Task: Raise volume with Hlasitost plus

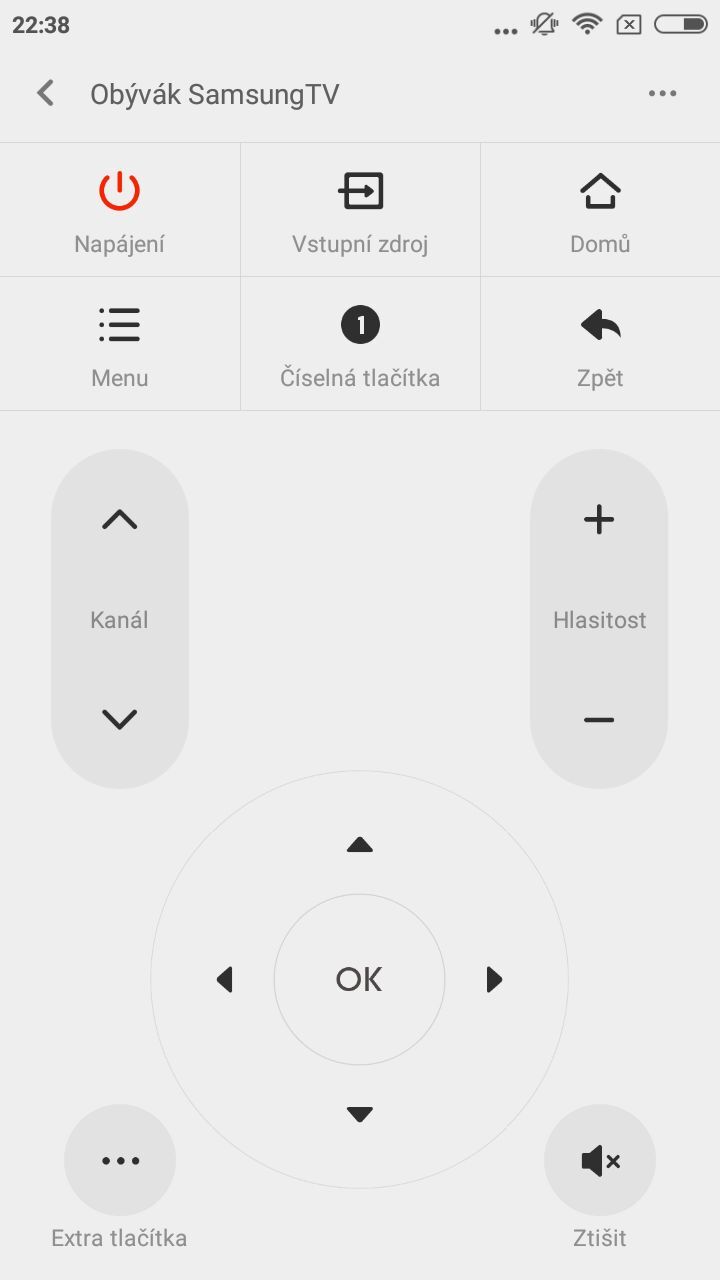Action: (598, 518)
